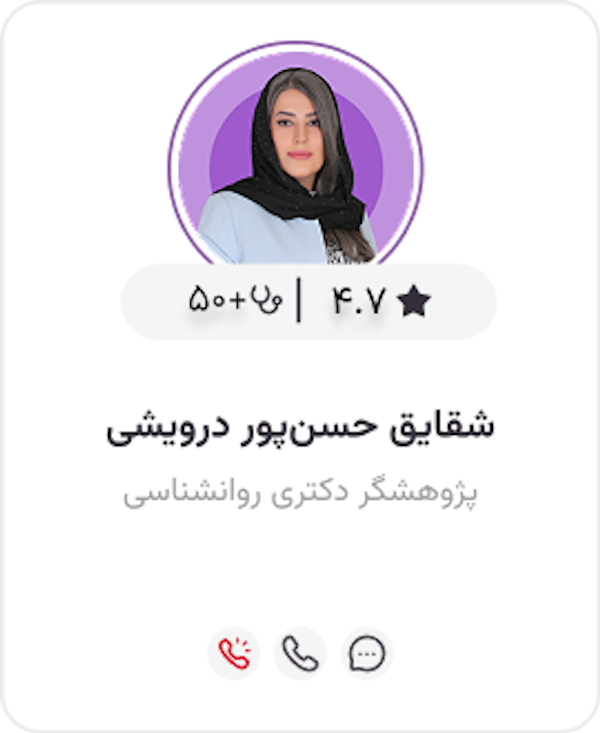Viewport: 600px width, 733px height.
Task: Open شقایق حسن‌پور درویشی's counselor profile card
Action: pos(300,427)
